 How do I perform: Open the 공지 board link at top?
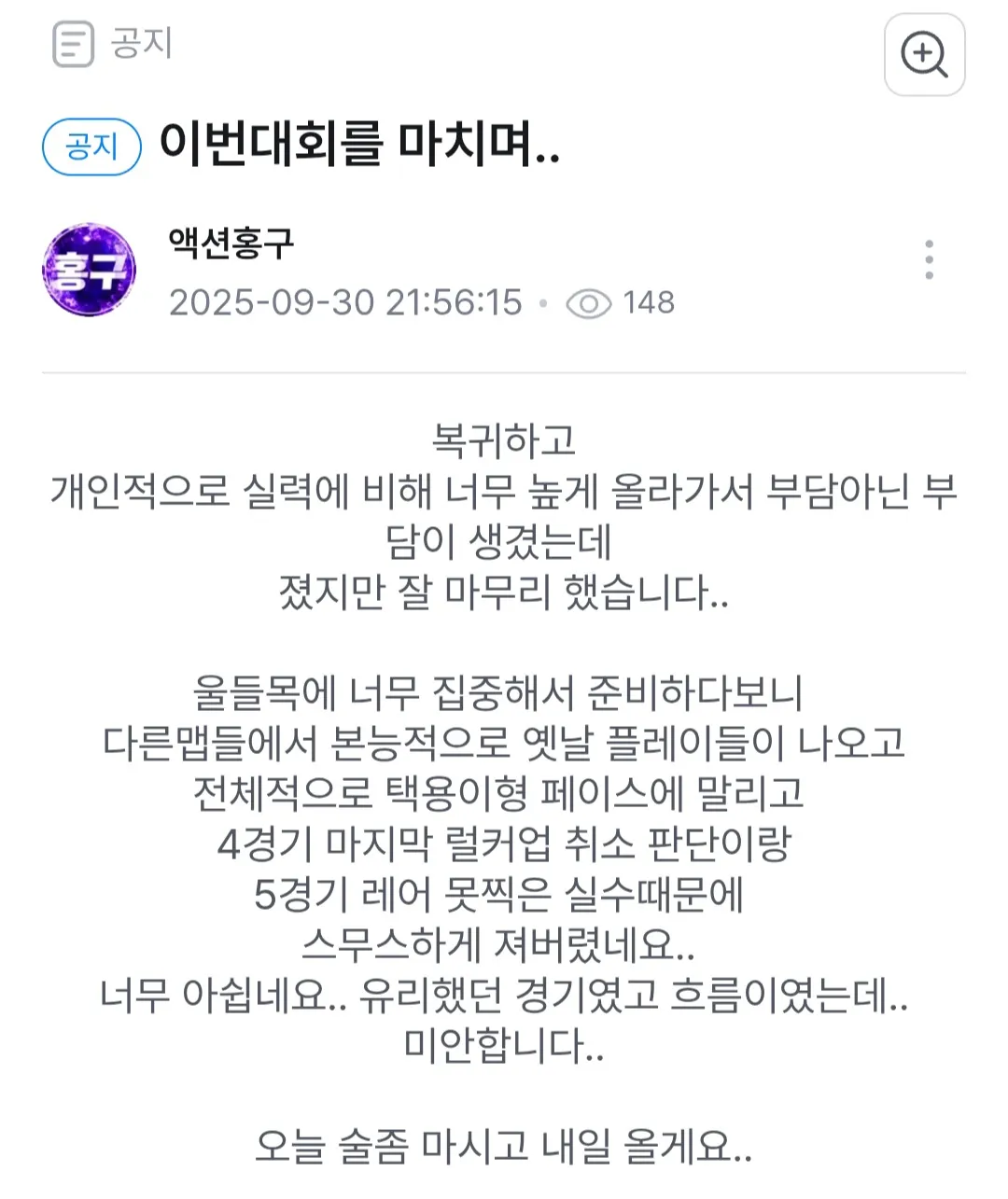pos(113,44)
